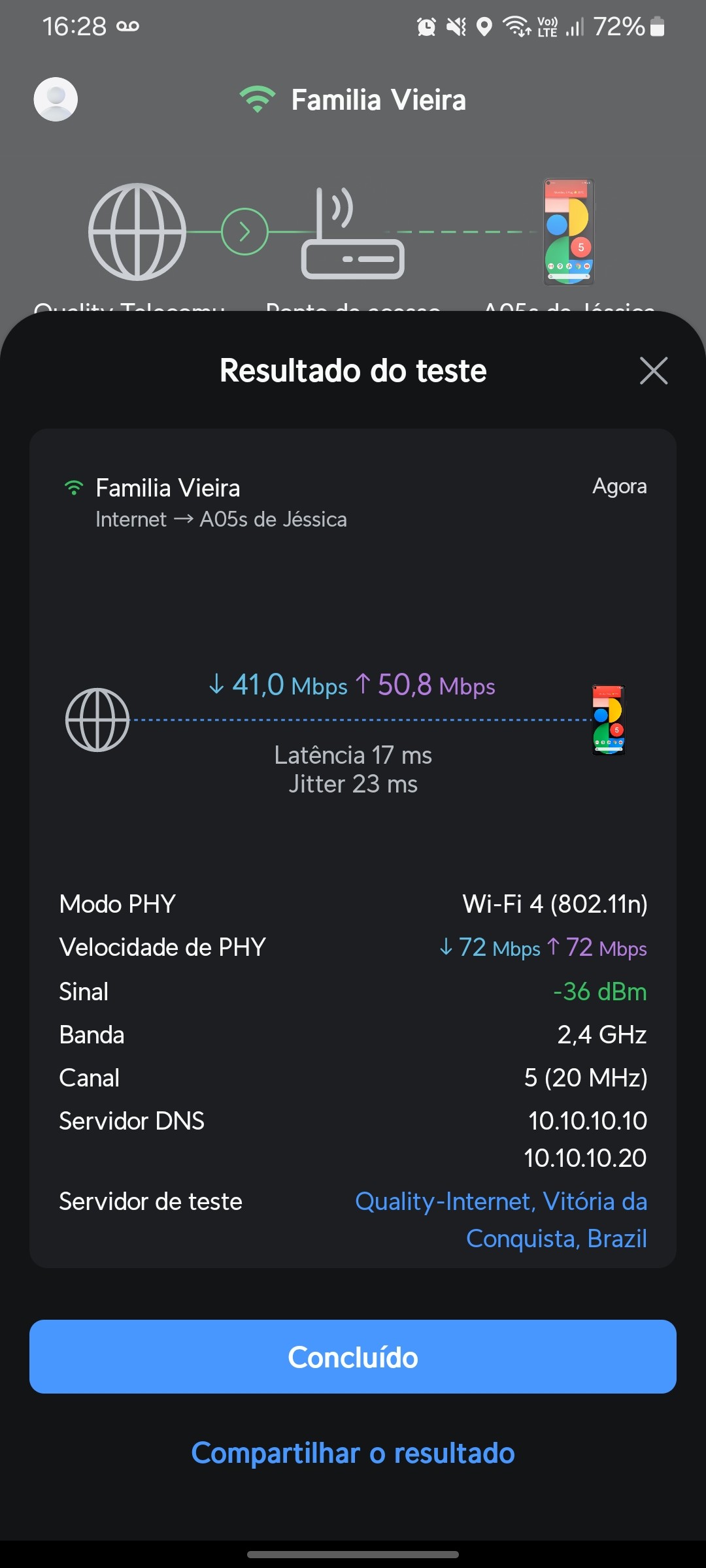Tap the Concluído button
The width and height of the screenshot is (706, 1568).
click(353, 1357)
